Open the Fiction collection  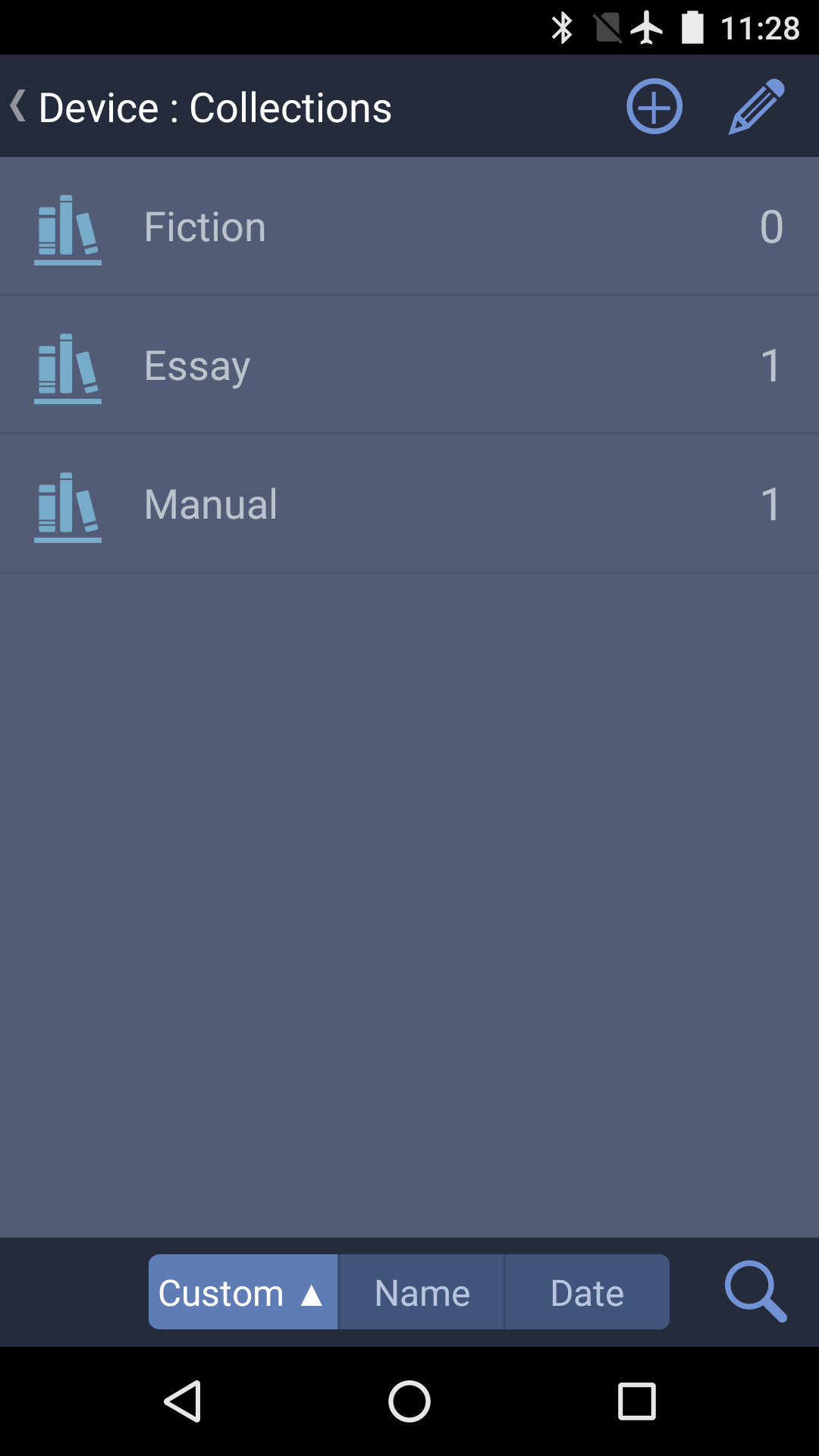tap(409, 226)
